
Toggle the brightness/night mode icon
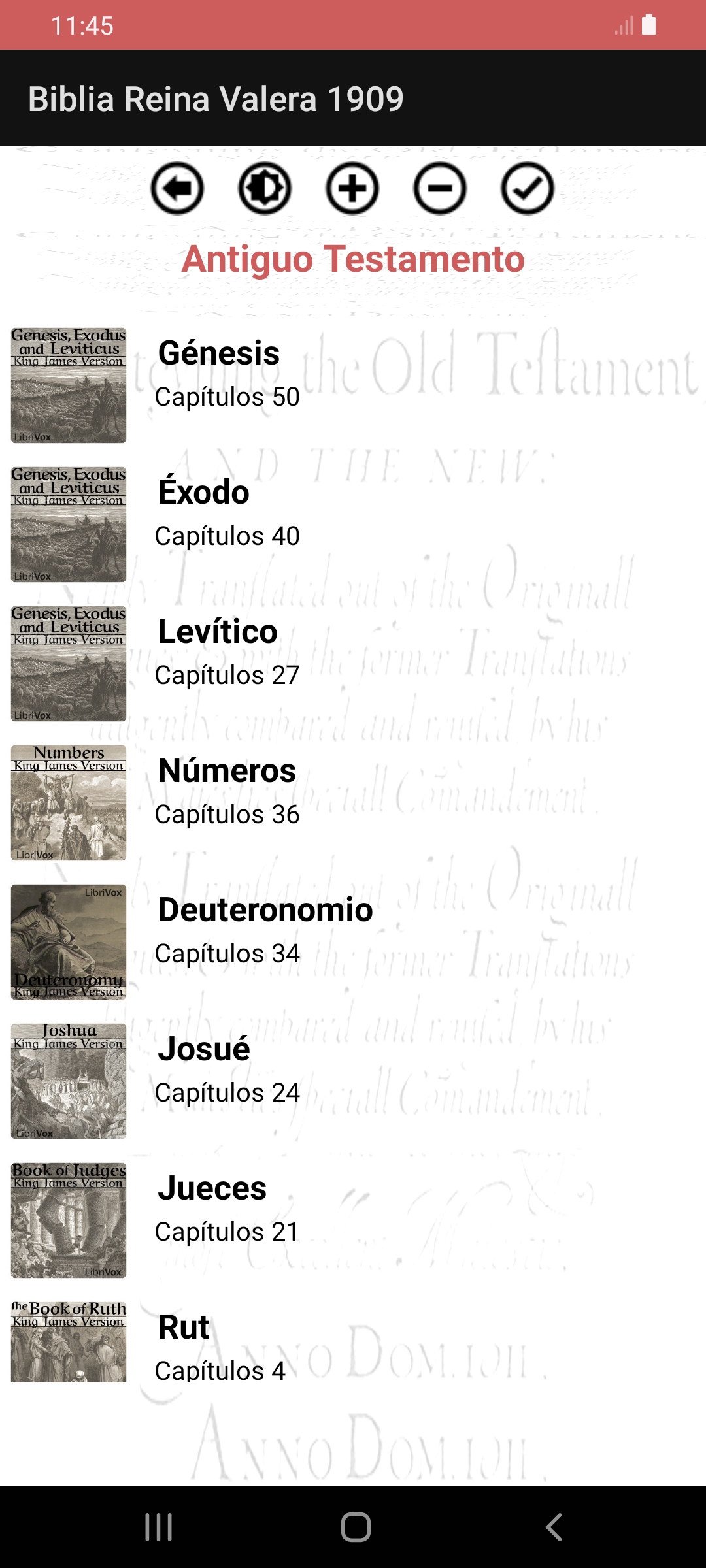(265, 189)
